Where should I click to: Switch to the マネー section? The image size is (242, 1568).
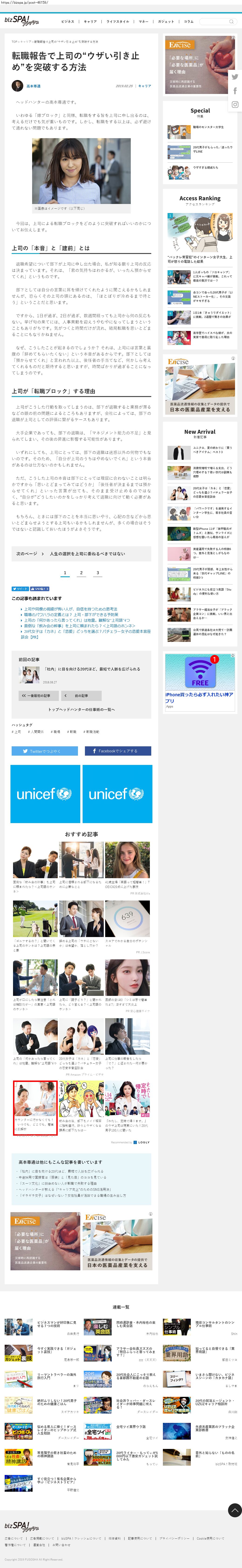pyautogui.click(x=143, y=21)
